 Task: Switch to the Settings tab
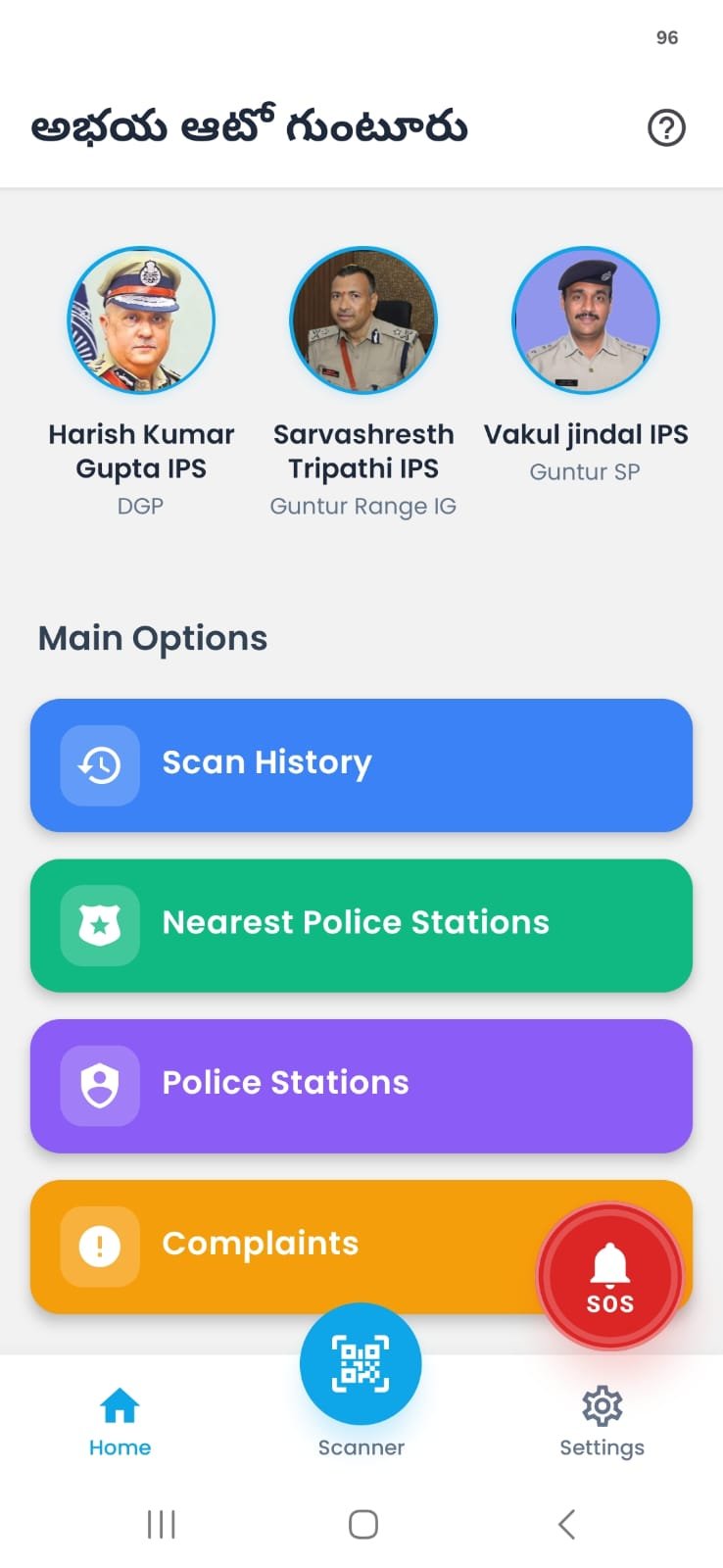click(602, 1422)
